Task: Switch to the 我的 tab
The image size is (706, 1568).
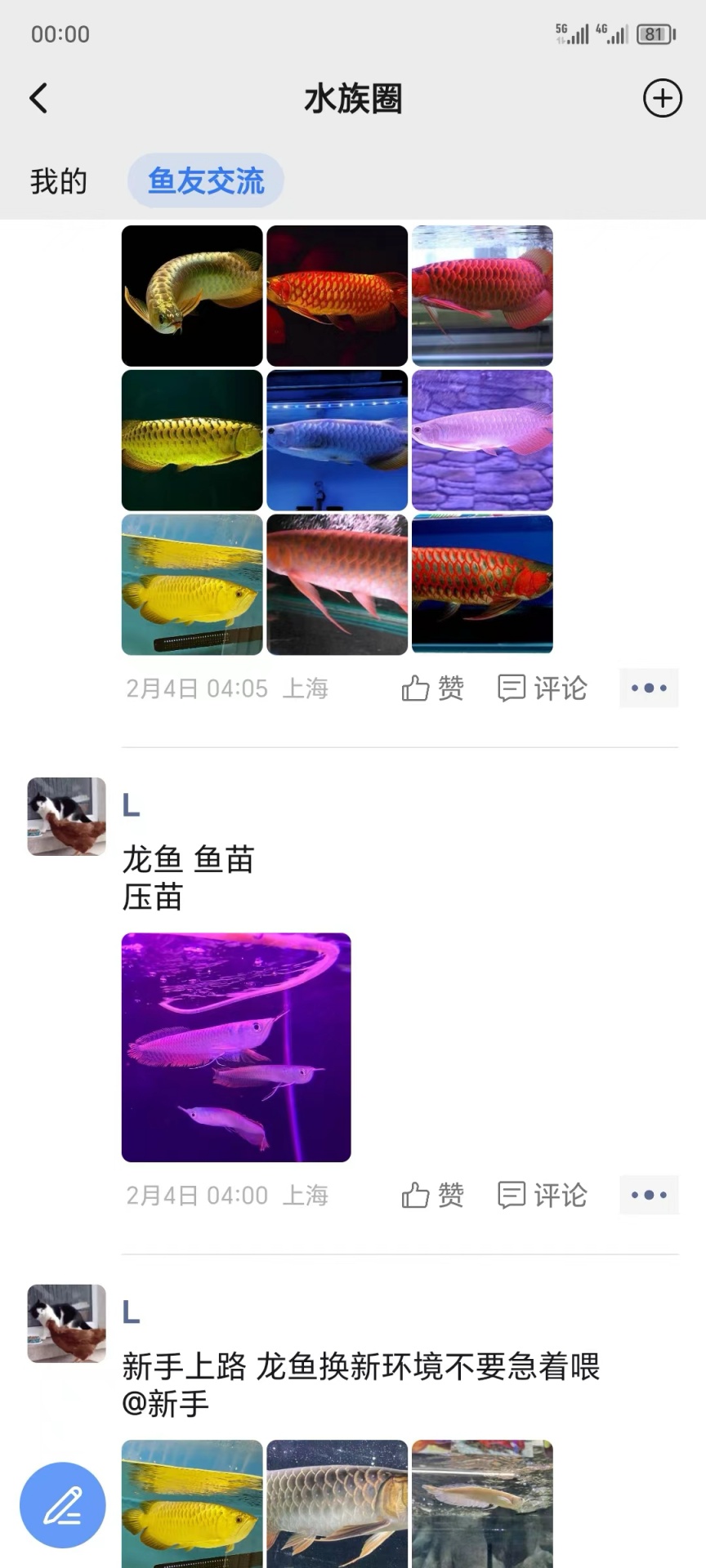Action: (57, 180)
